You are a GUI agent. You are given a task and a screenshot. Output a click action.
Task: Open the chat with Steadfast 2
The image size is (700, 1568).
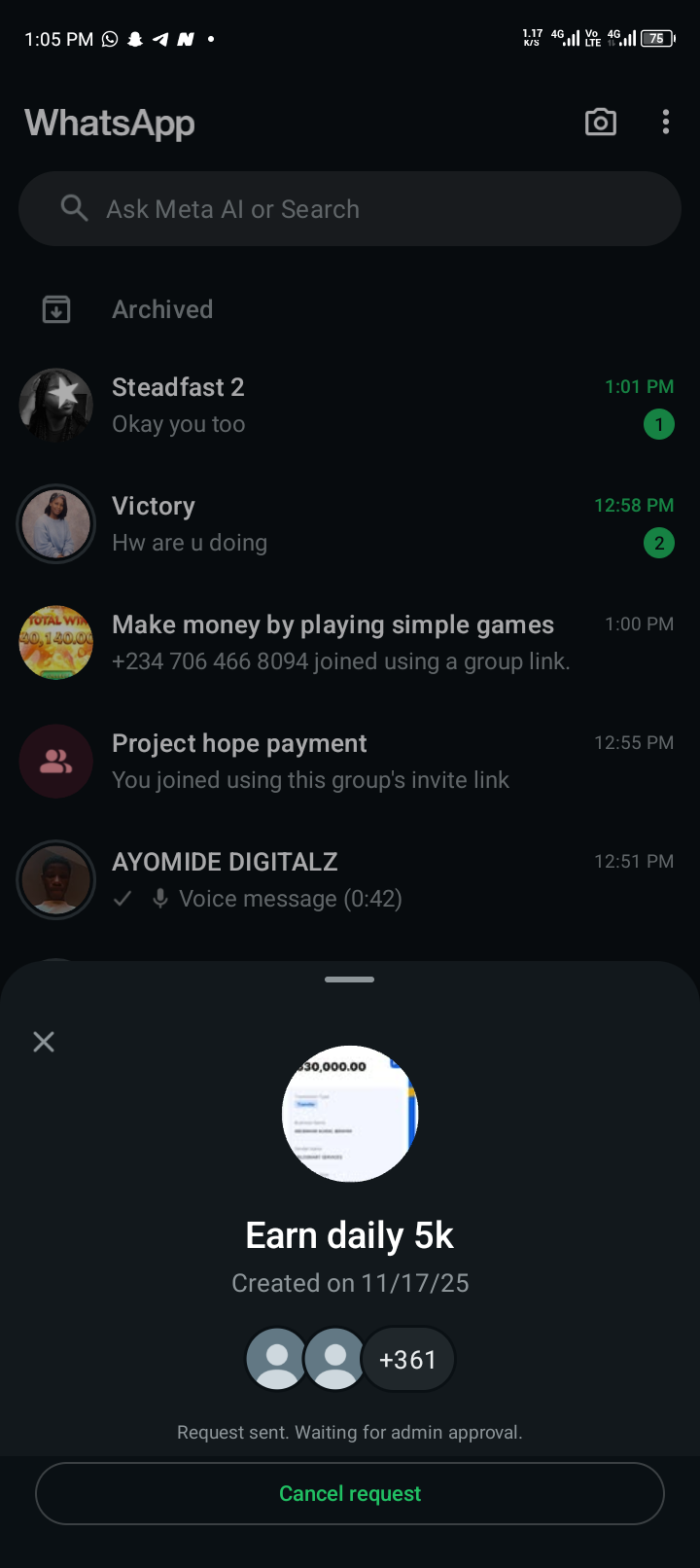click(350, 406)
